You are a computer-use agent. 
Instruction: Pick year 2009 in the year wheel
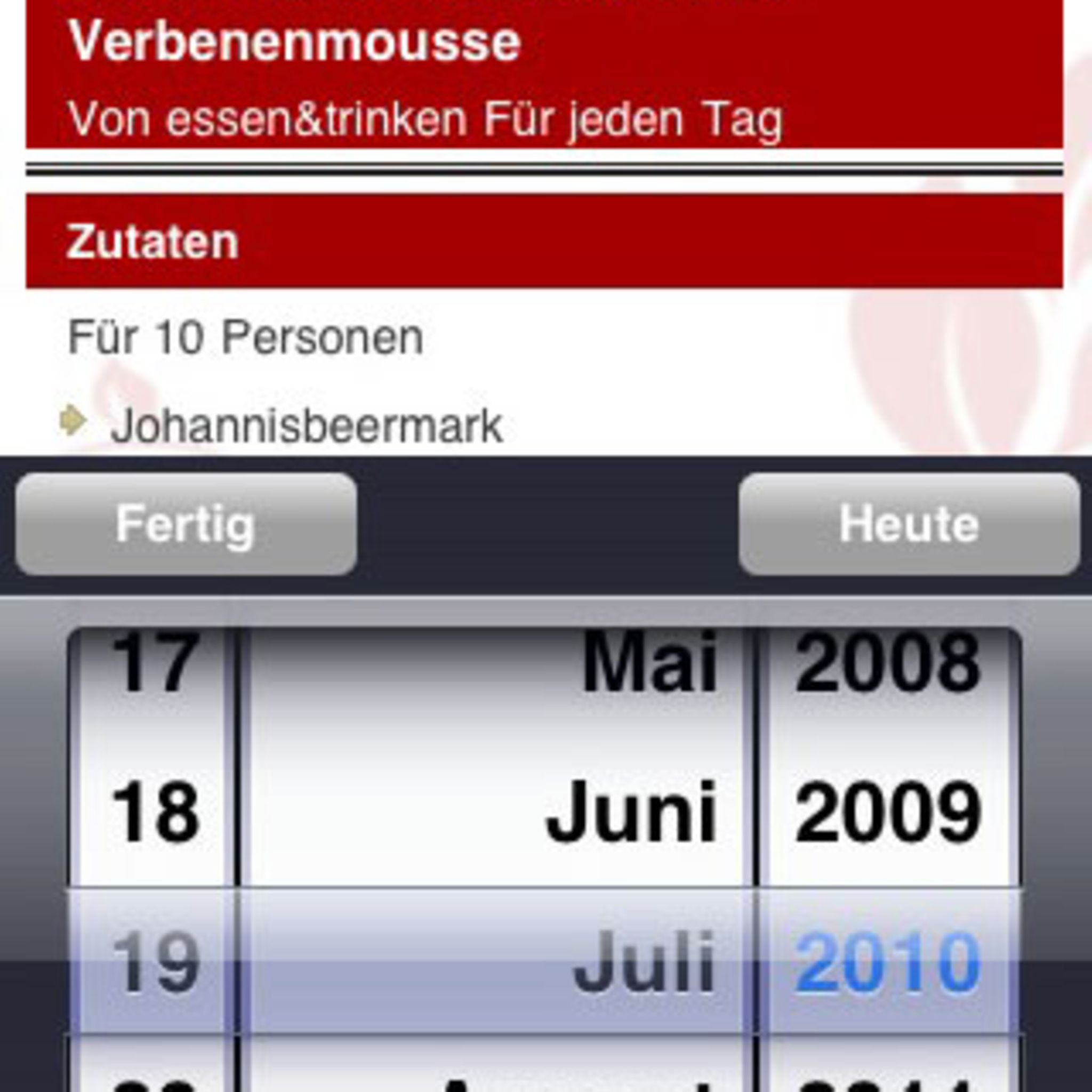click(887, 811)
